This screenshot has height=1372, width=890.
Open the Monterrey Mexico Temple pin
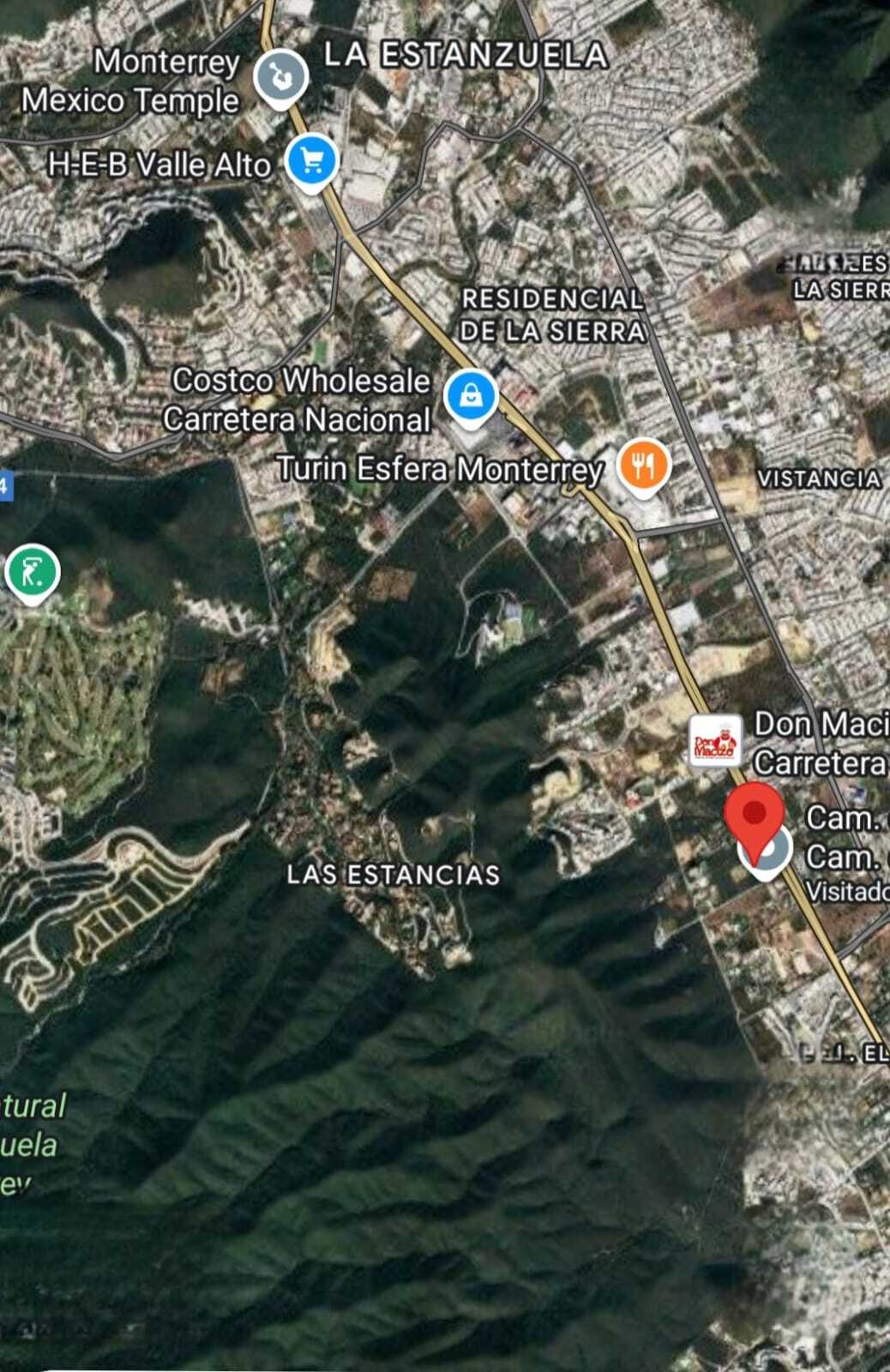[280, 78]
